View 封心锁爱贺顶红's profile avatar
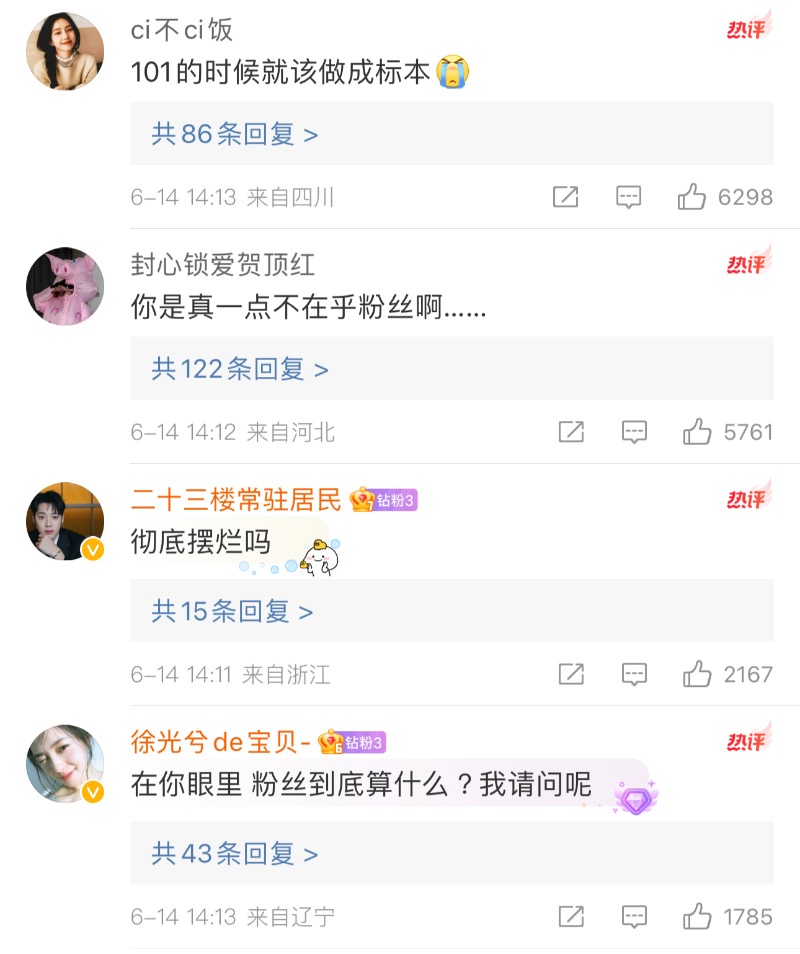Image resolution: width=800 pixels, height=954 pixels. tap(65, 286)
